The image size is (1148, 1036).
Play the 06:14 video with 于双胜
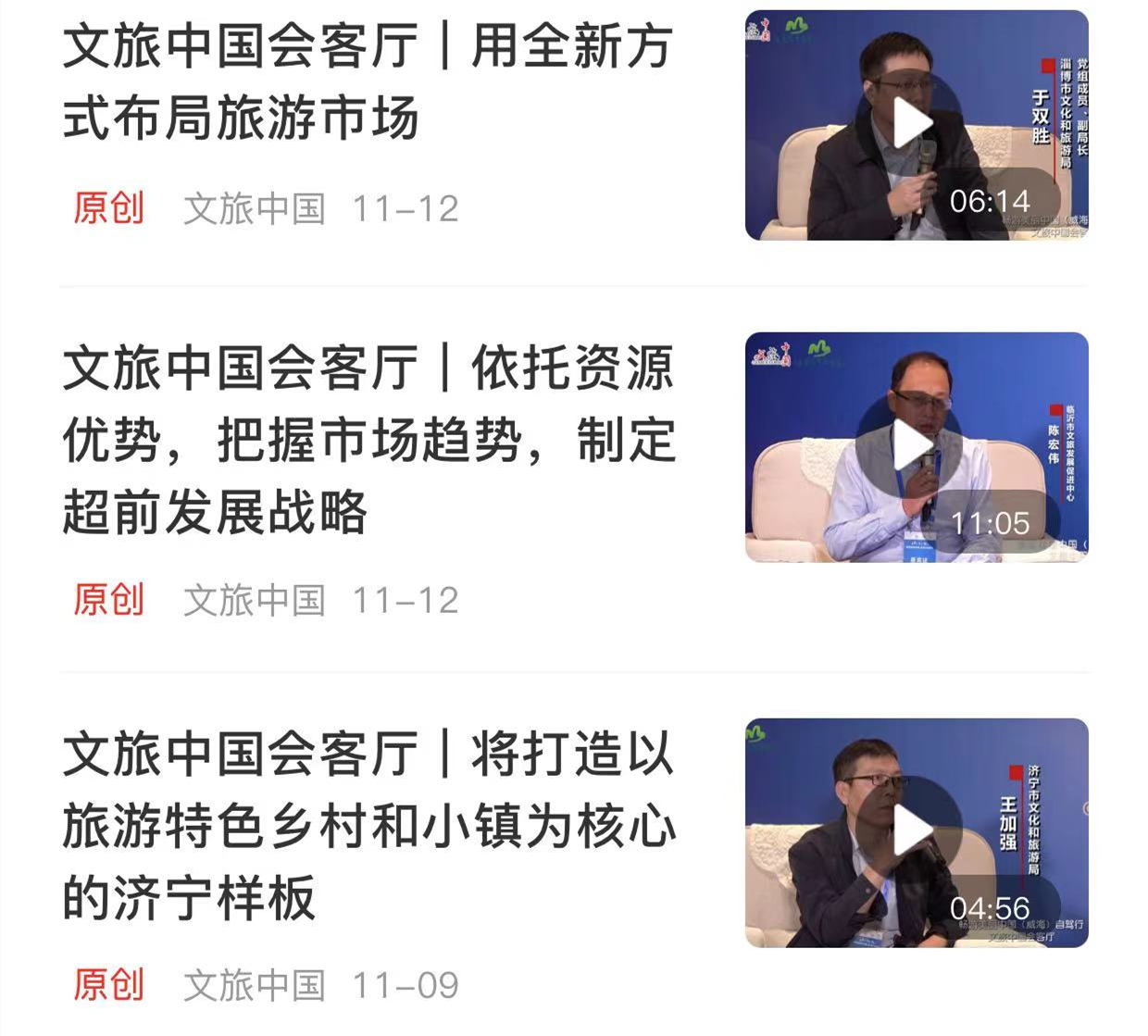tap(912, 125)
